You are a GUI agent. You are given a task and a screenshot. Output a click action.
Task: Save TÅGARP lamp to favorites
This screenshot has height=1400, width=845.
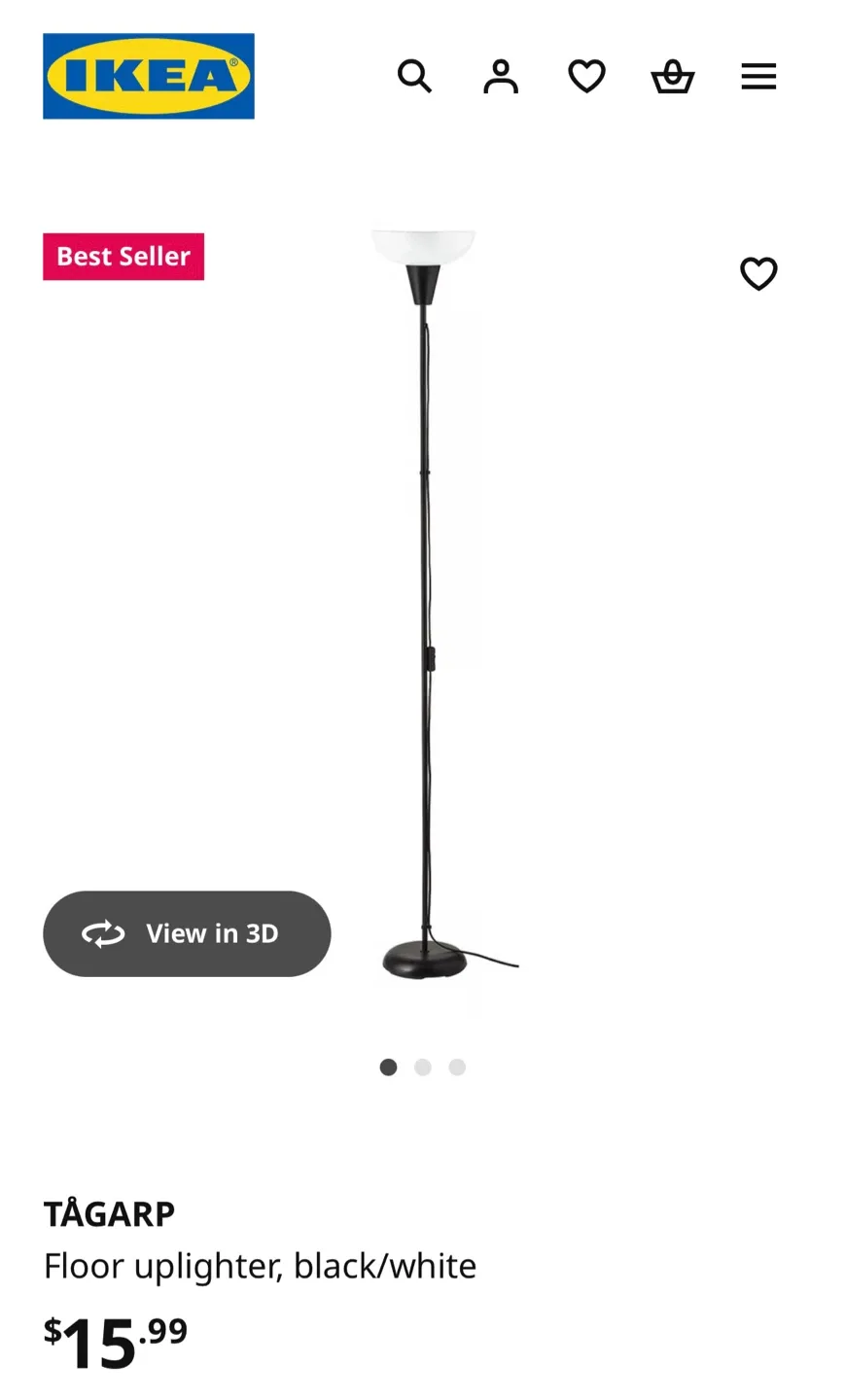click(758, 273)
